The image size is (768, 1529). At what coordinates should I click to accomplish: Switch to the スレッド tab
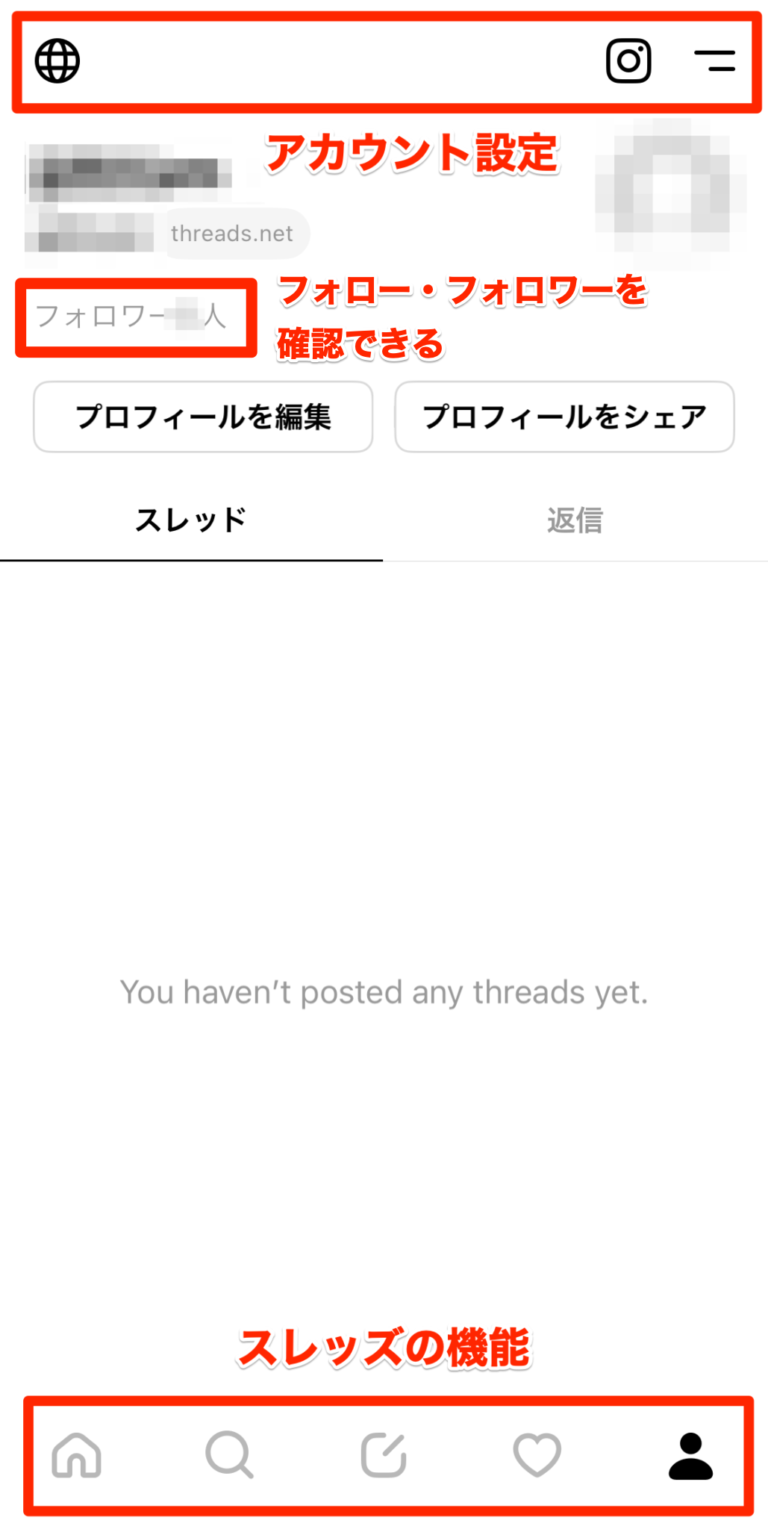coord(190,519)
